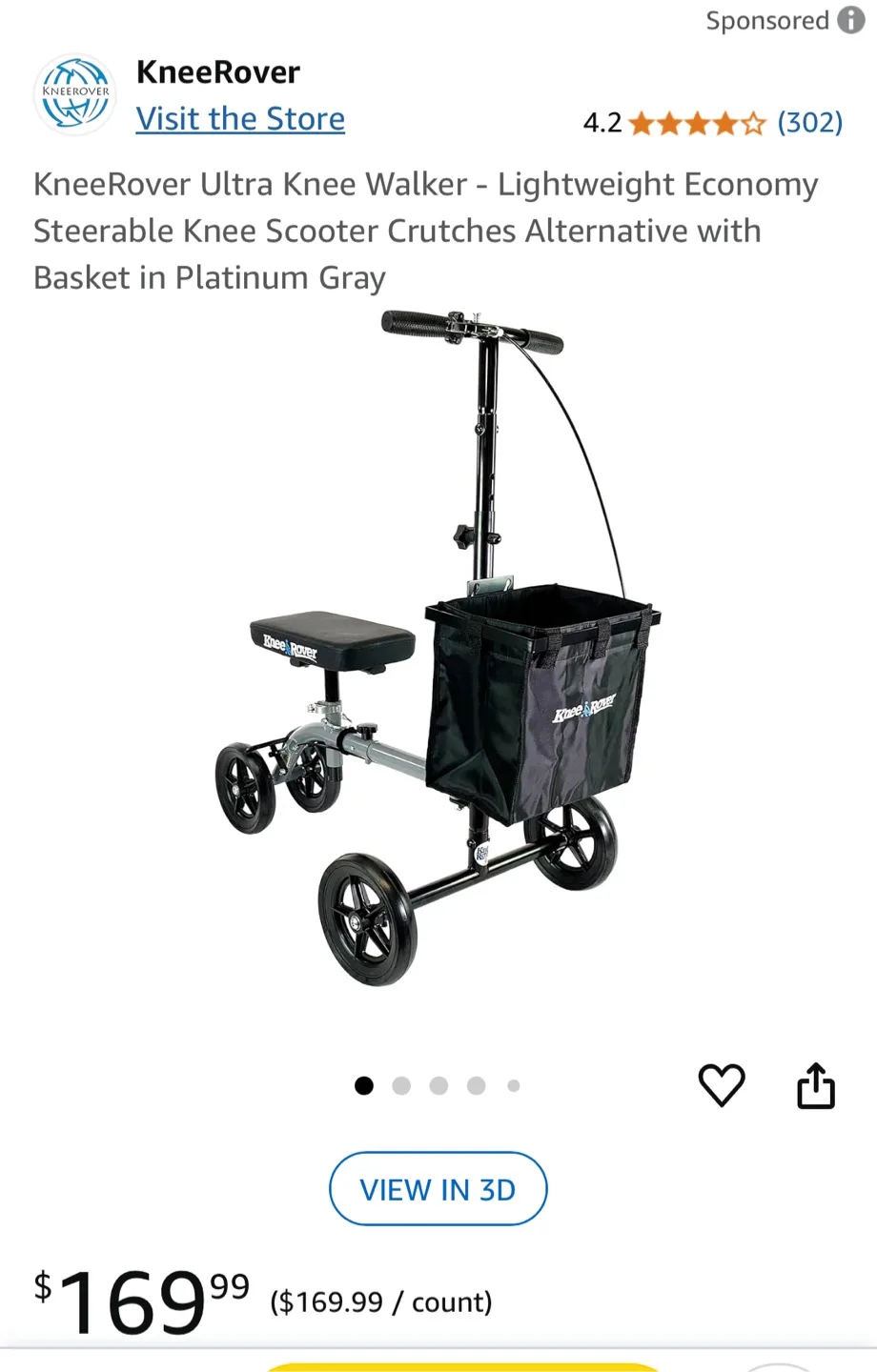The height and width of the screenshot is (1372, 877).
Task: Tap the fourth star in the rating
Action: pos(724,123)
